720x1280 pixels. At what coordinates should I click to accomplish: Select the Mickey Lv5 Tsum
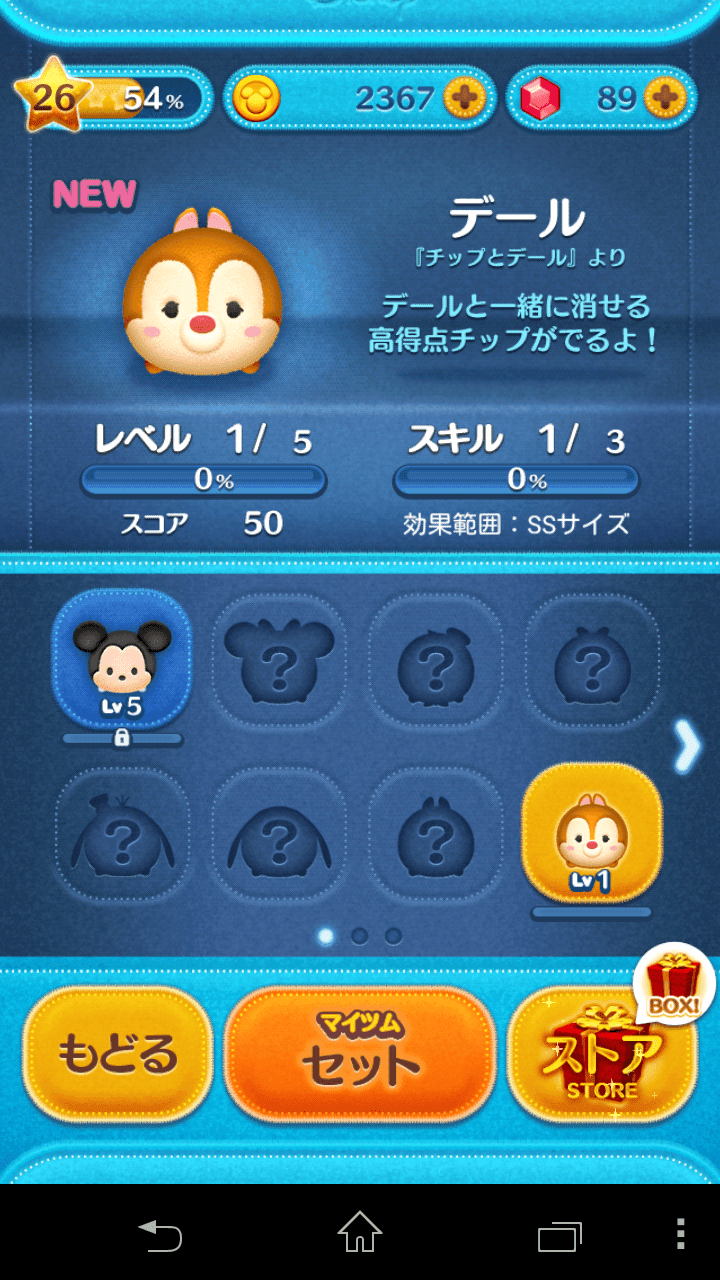click(121, 660)
